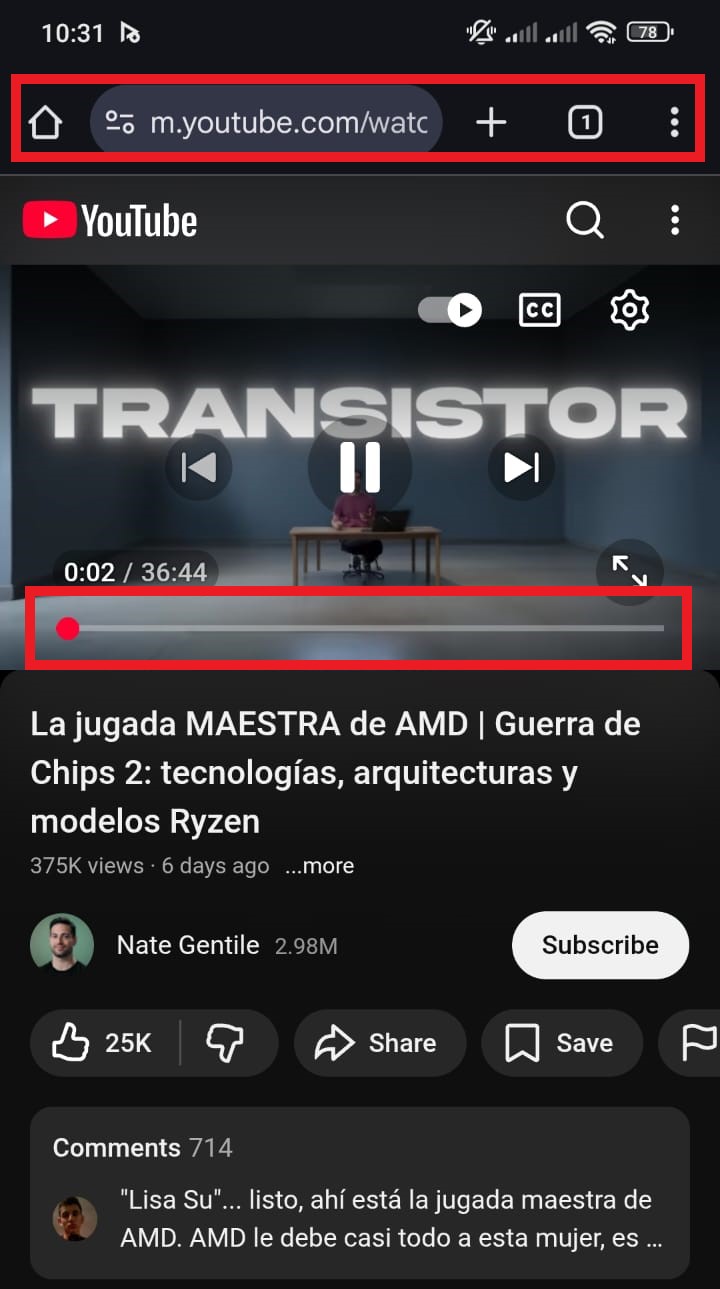Open YouTube search
Image resolution: width=720 pixels, height=1289 pixels.
pos(585,219)
